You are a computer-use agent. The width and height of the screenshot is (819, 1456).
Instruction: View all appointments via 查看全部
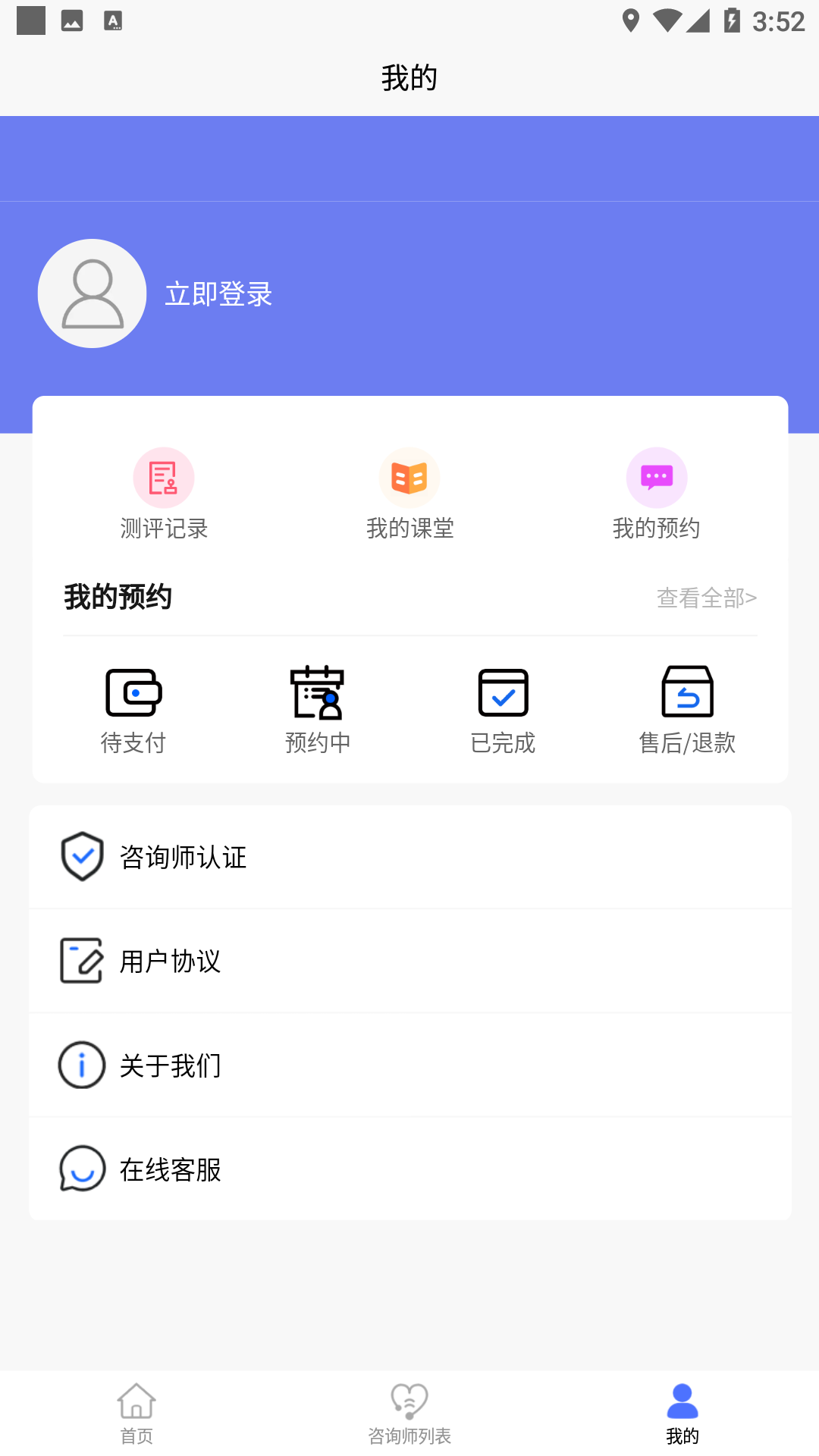coord(706,598)
